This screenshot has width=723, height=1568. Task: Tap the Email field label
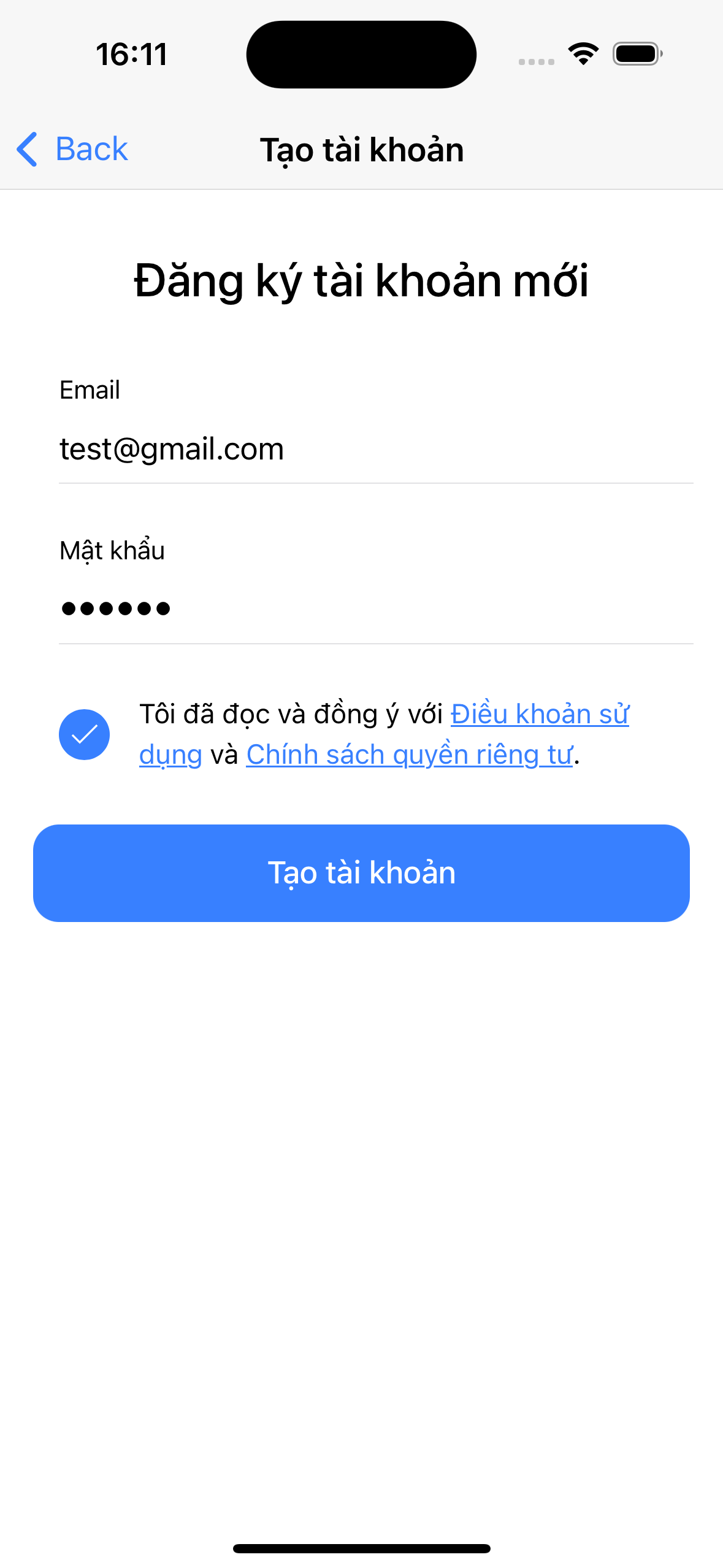tap(89, 390)
